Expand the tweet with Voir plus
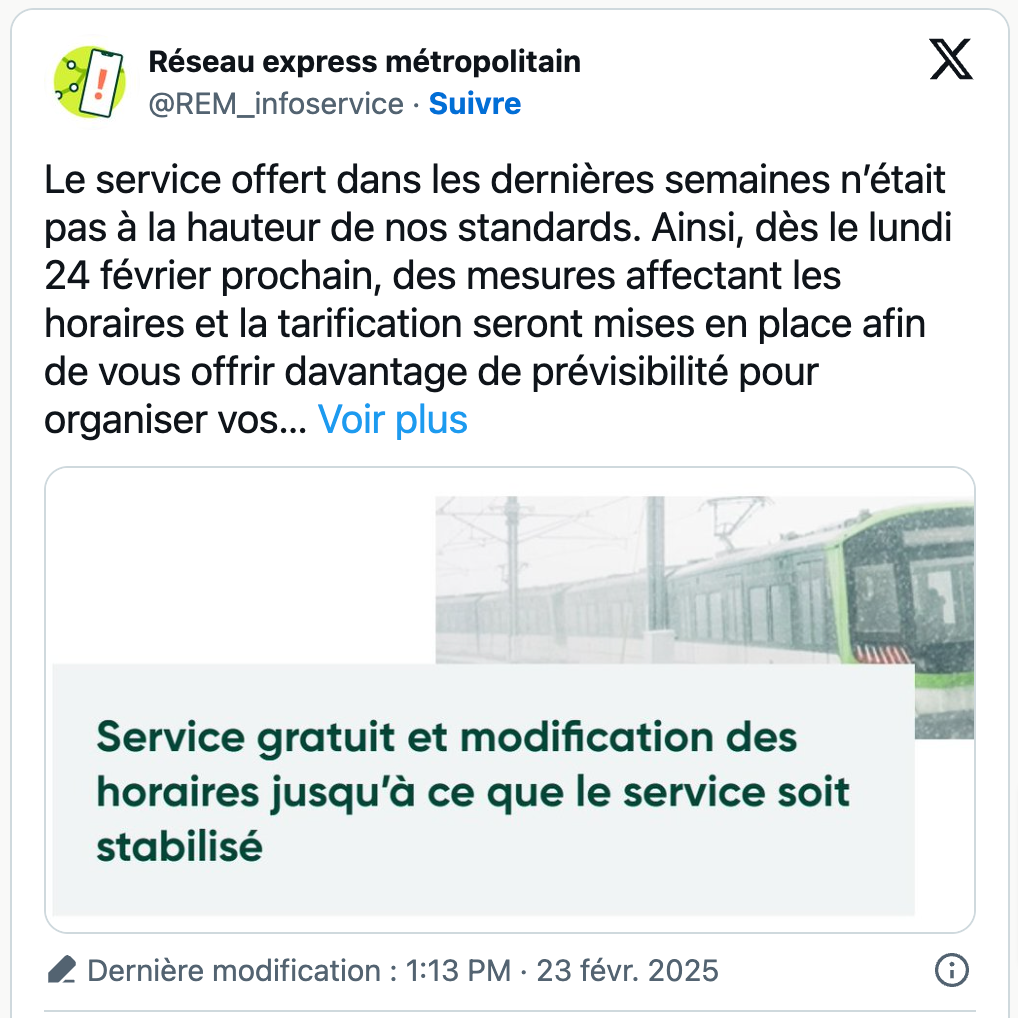1018x1018 pixels. [392, 420]
